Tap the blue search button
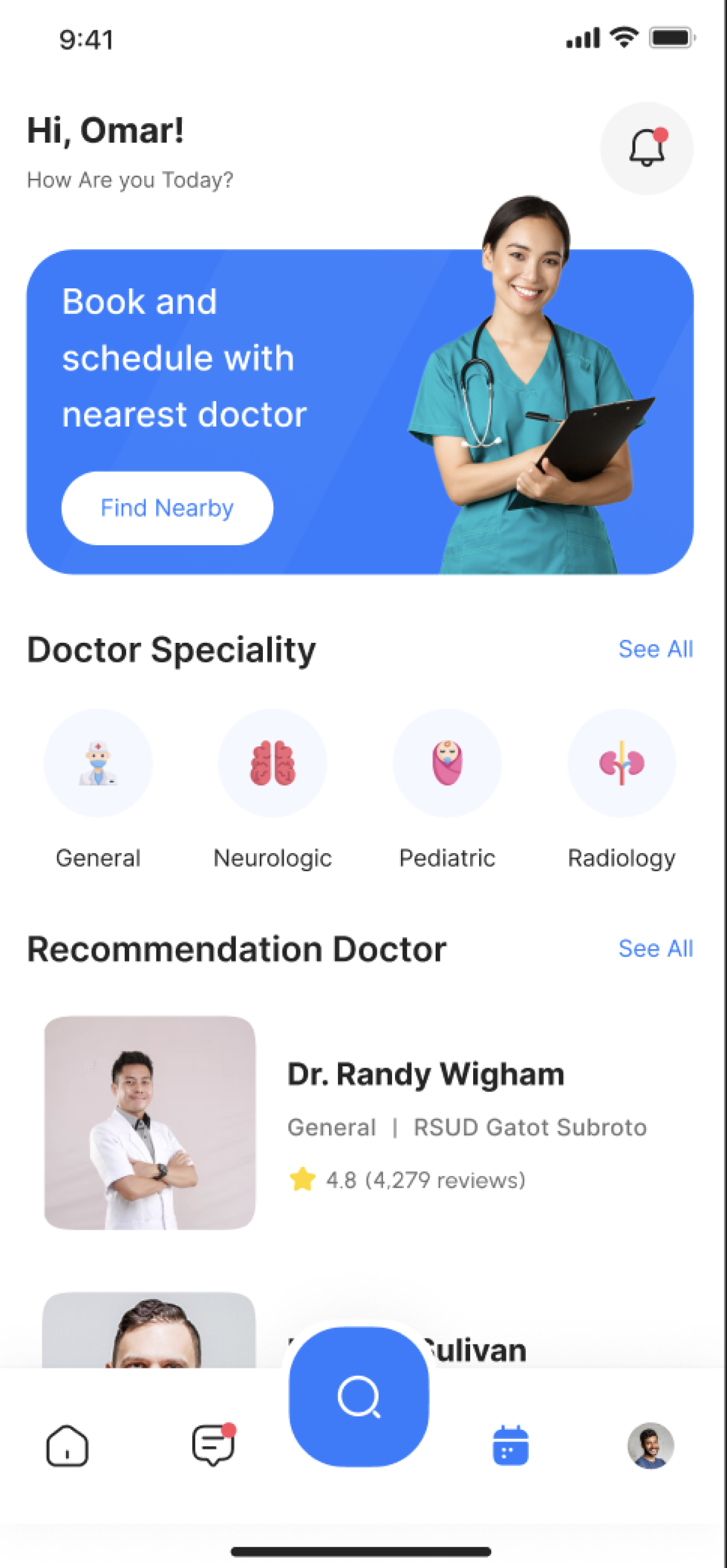The width and height of the screenshot is (727, 1568). [x=359, y=1397]
